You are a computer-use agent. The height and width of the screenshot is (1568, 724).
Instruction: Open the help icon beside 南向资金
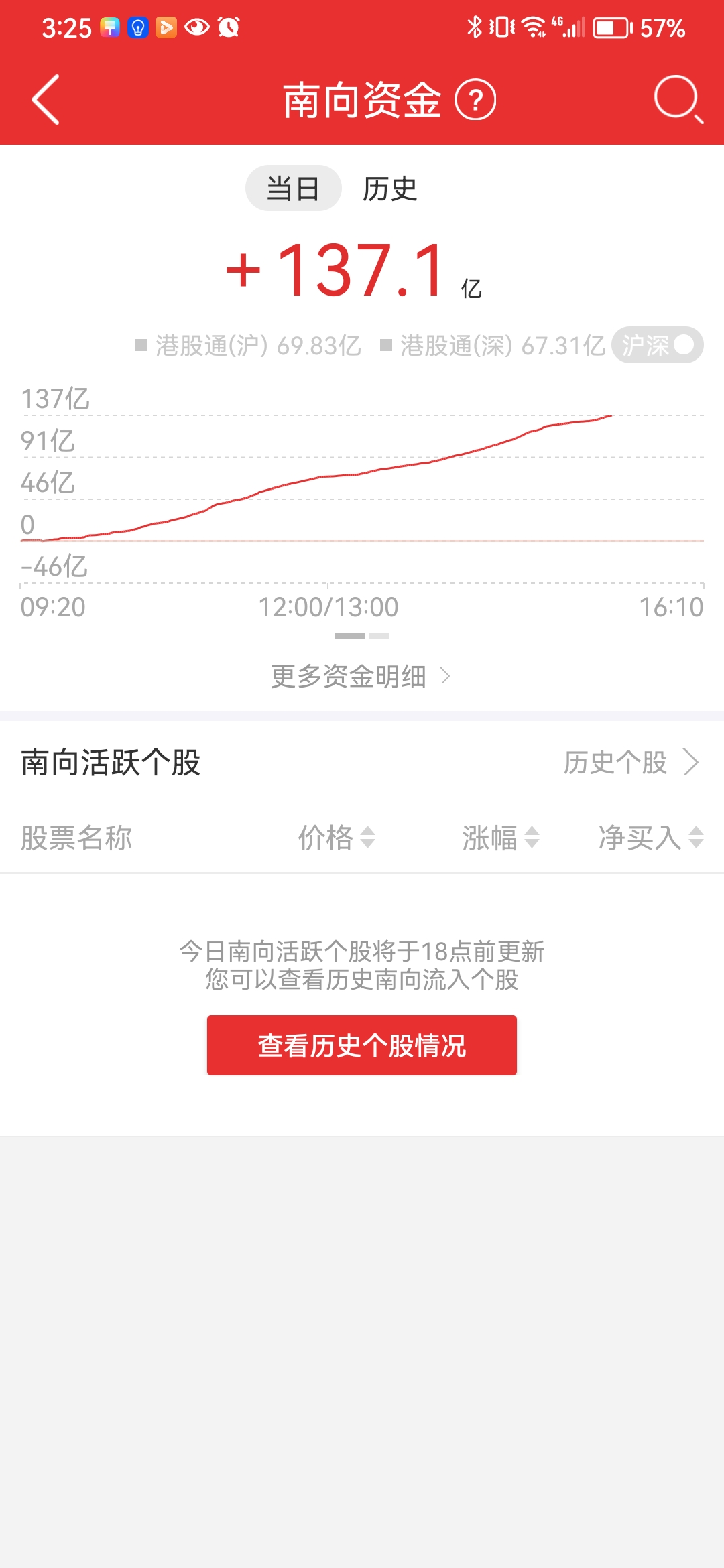coord(475,101)
